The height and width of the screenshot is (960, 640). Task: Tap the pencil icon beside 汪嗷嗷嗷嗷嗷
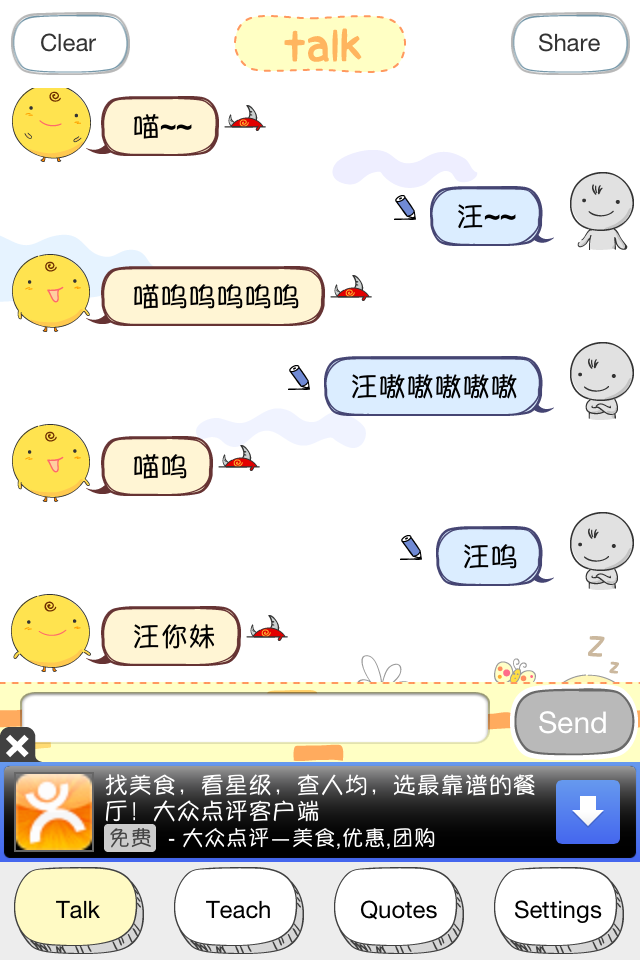click(x=299, y=377)
